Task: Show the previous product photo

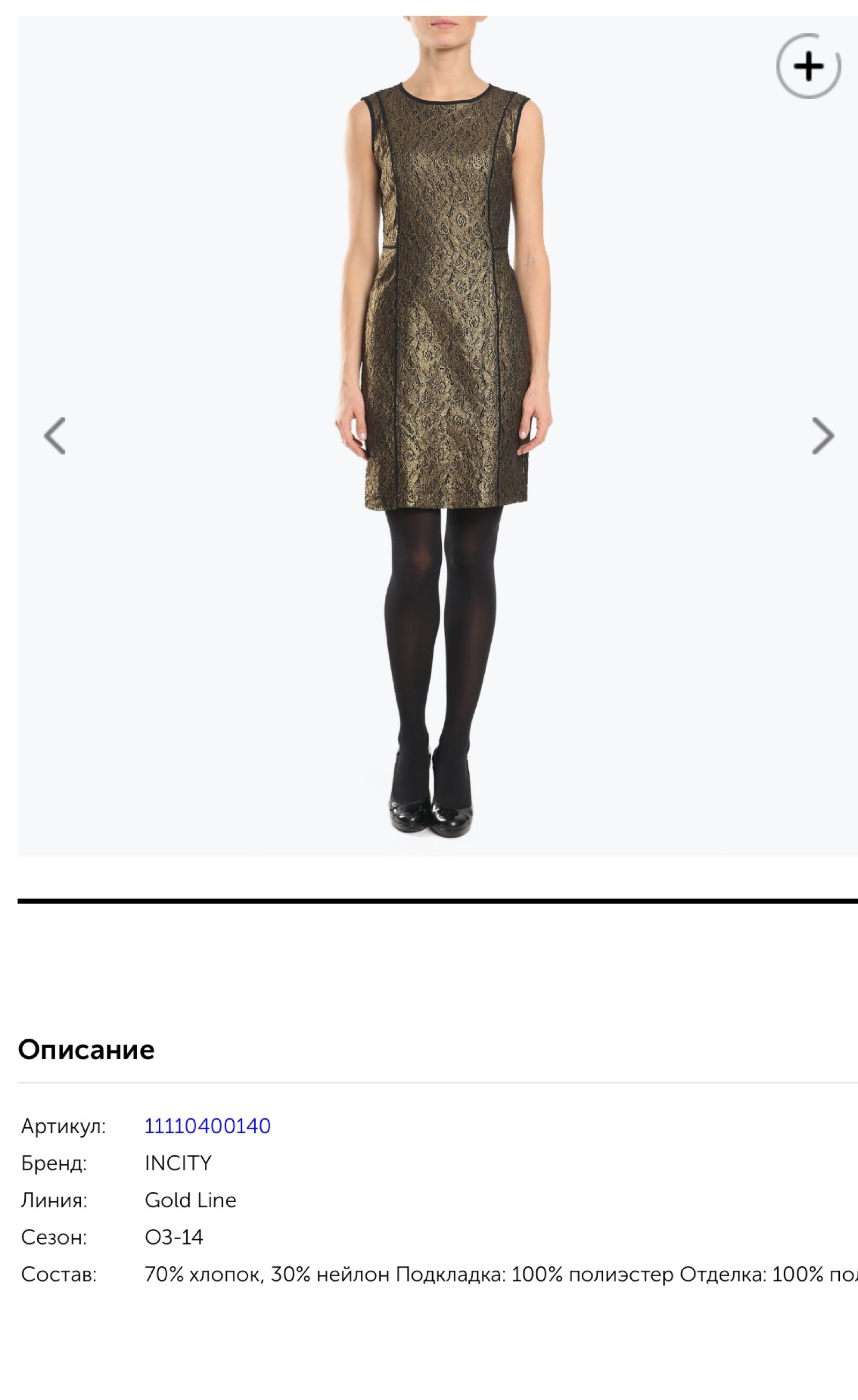Action: (x=55, y=436)
